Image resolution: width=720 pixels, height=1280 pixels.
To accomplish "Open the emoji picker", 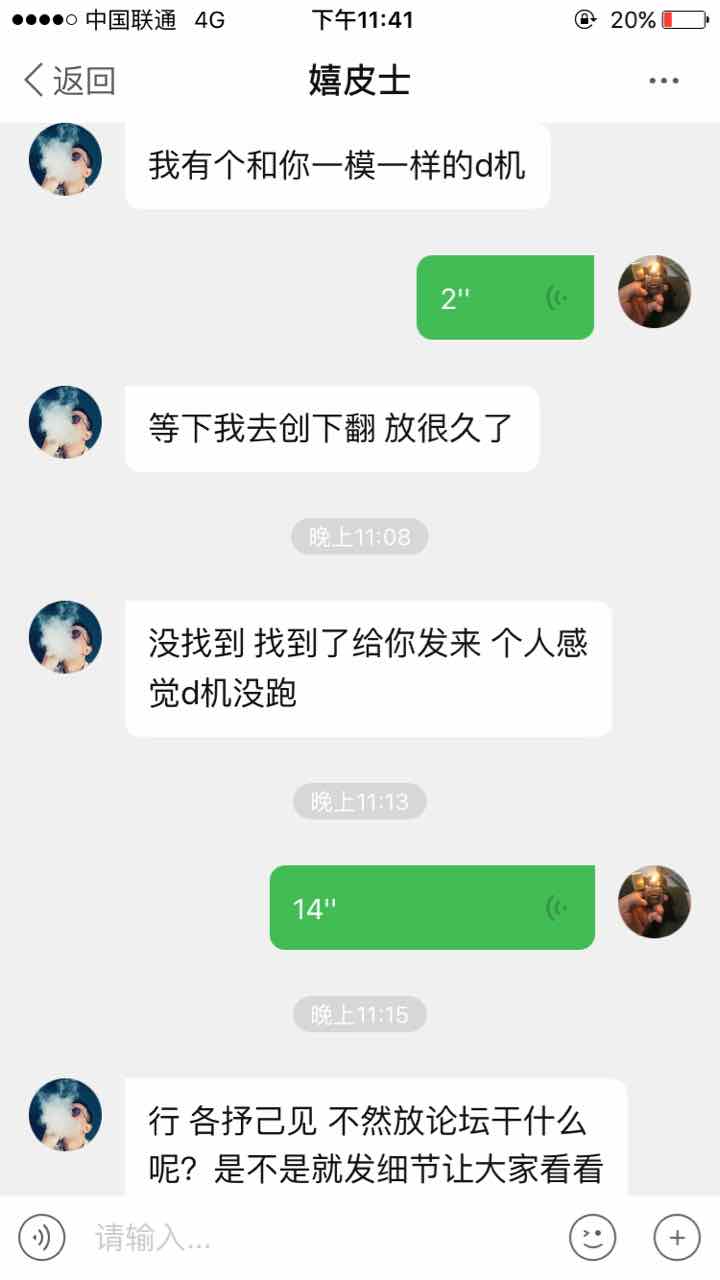I will coord(593,1238).
